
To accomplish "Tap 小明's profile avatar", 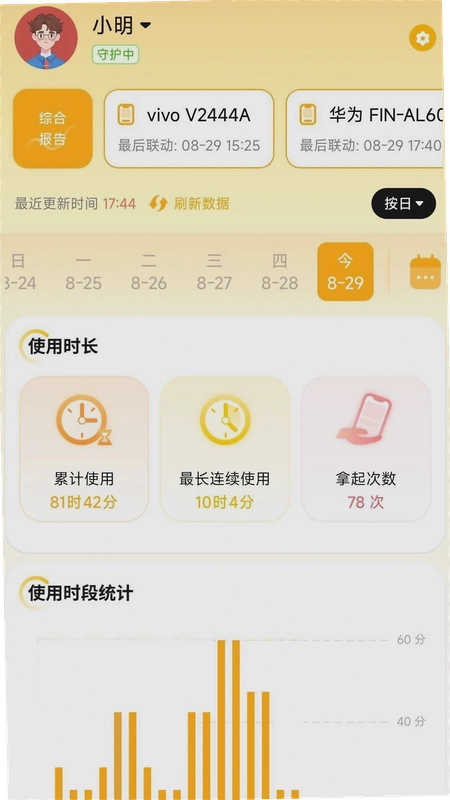I will pos(46,38).
